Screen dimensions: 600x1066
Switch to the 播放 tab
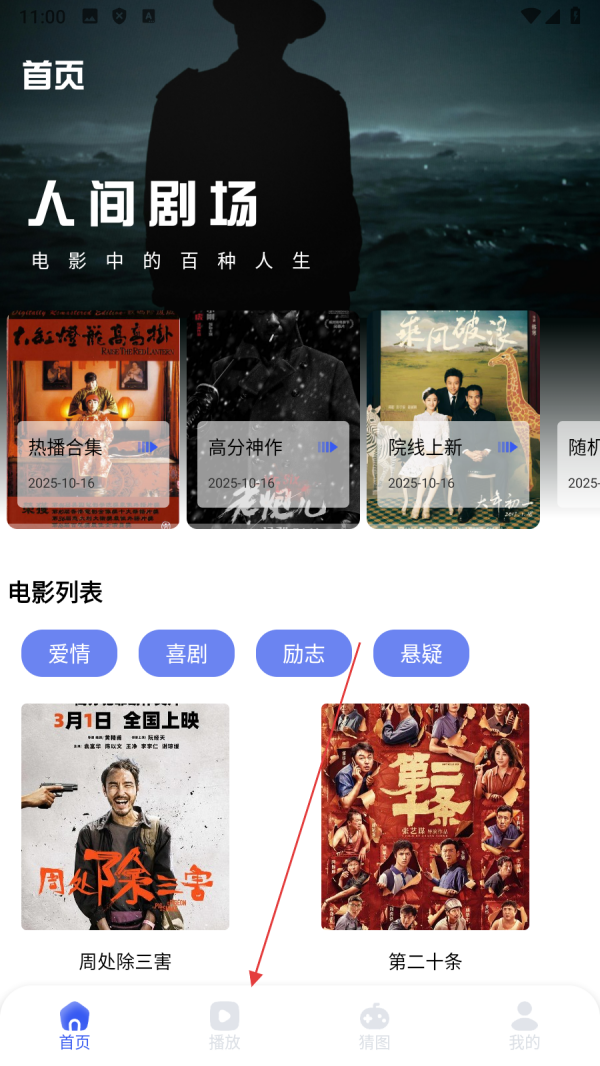(x=225, y=1026)
